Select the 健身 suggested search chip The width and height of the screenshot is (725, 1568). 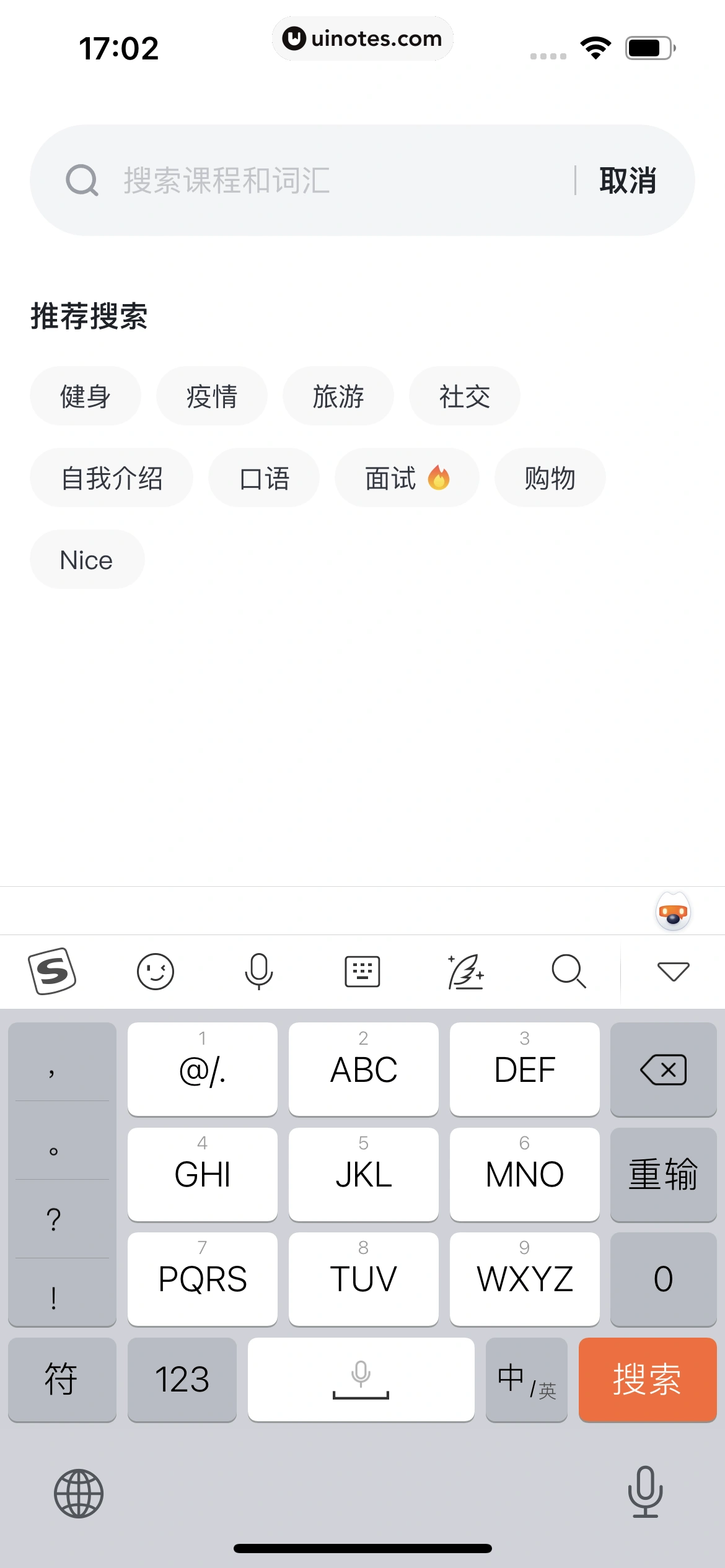pos(85,396)
